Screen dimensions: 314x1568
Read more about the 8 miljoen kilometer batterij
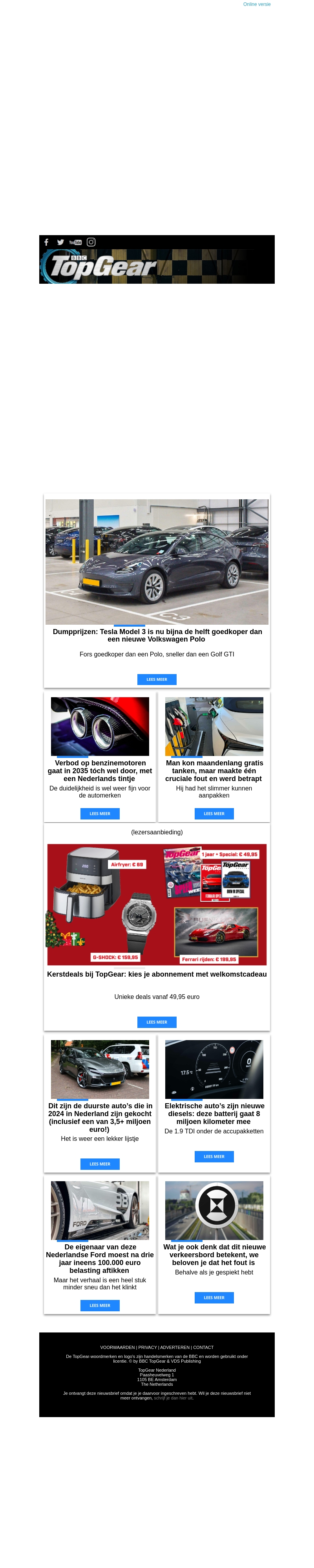[x=214, y=1157]
